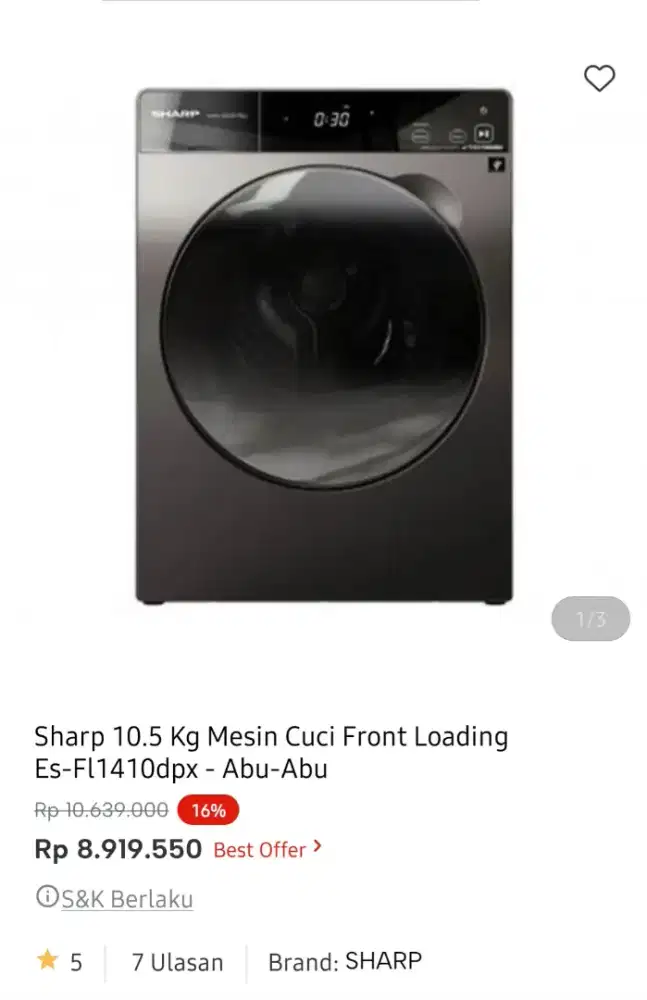Open the S&K Berlaku terms link
647x1000 pixels.
126,898
